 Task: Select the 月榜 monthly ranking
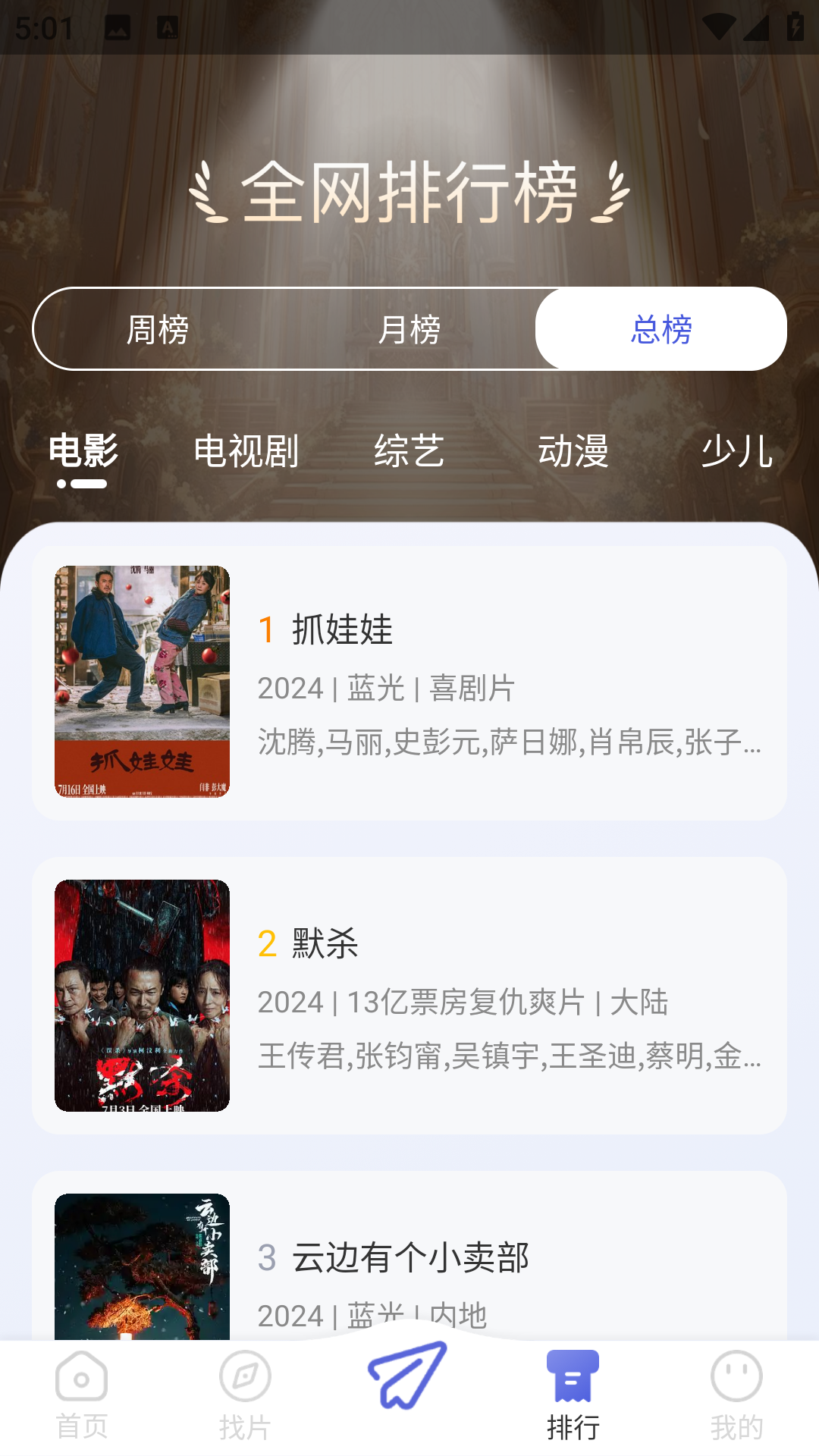[x=409, y=329]
